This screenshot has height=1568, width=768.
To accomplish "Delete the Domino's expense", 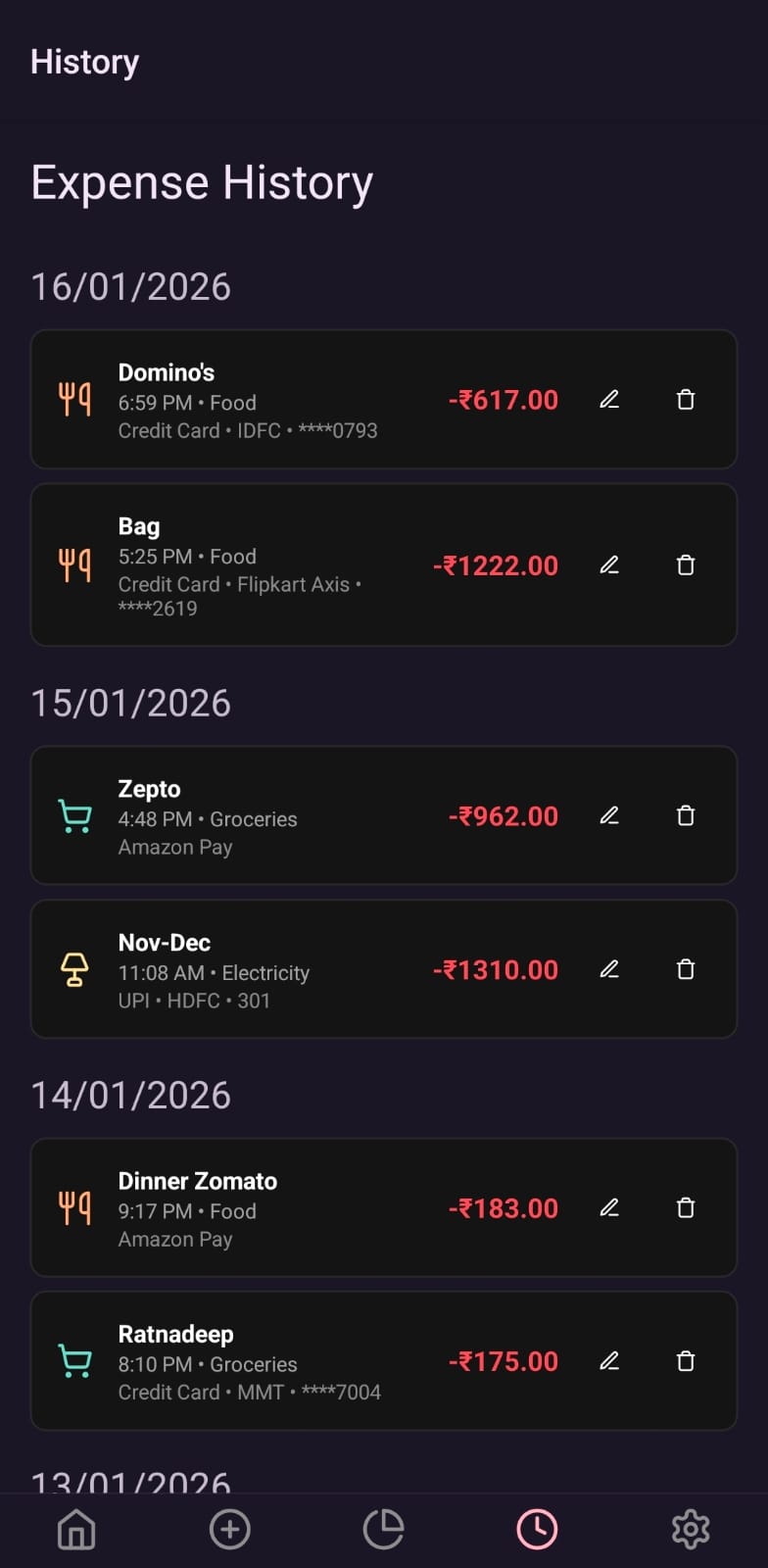I will point(686,399).
